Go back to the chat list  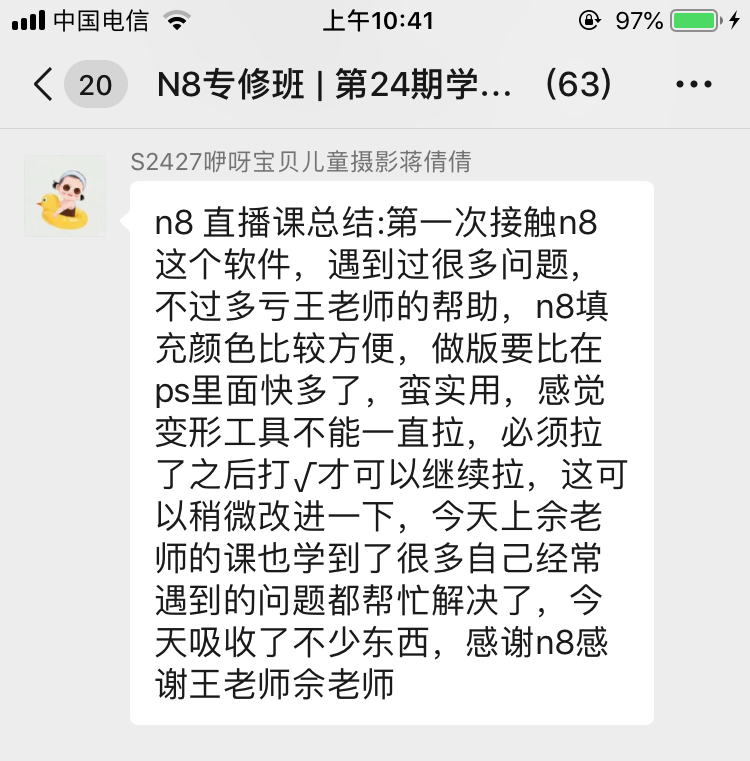[x=42, y=85]
